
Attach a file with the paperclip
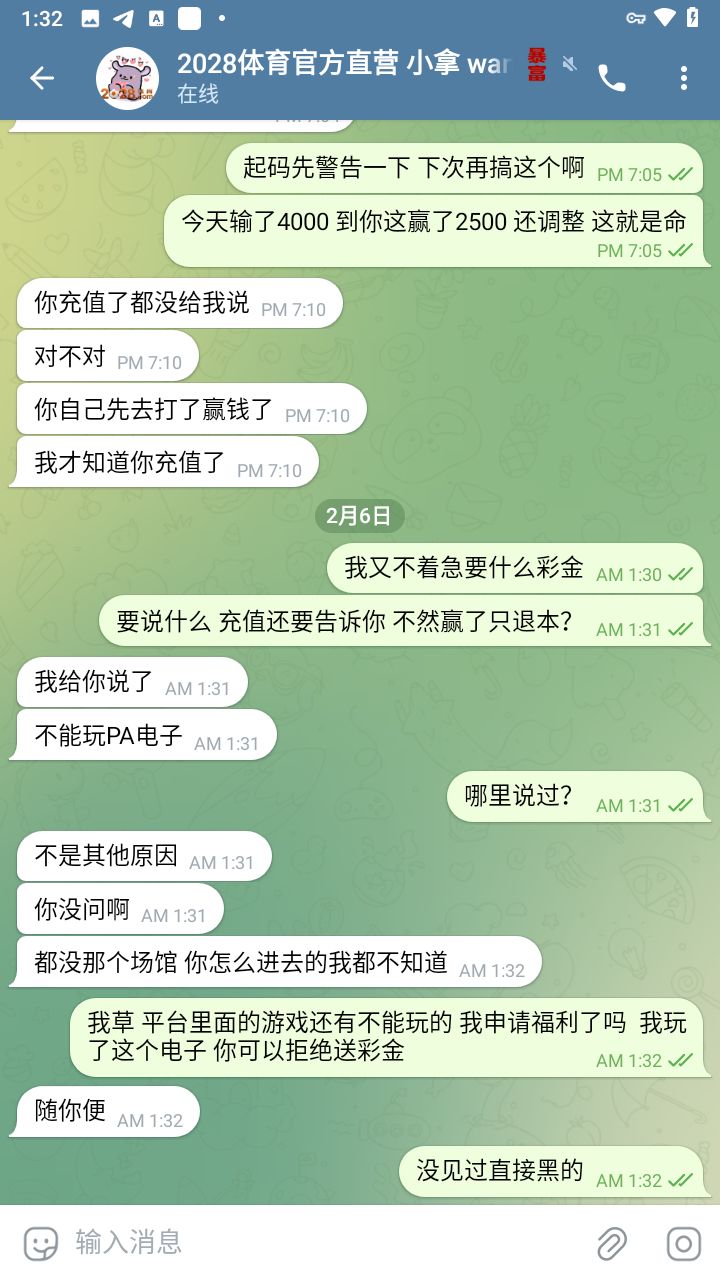point(611,1243)
